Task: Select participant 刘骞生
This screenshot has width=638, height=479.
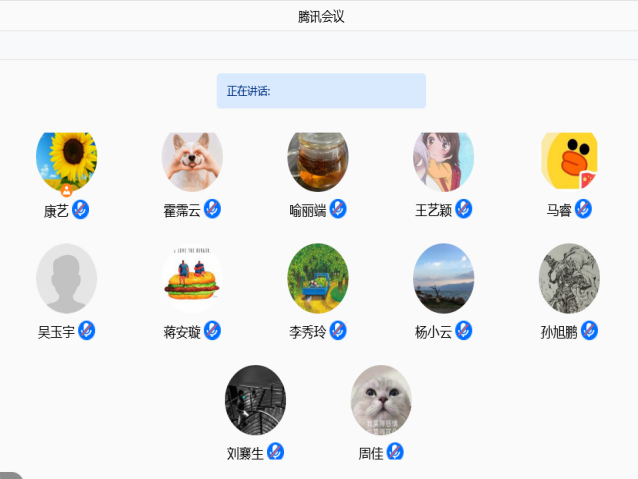Action: [x=255, y=400]
